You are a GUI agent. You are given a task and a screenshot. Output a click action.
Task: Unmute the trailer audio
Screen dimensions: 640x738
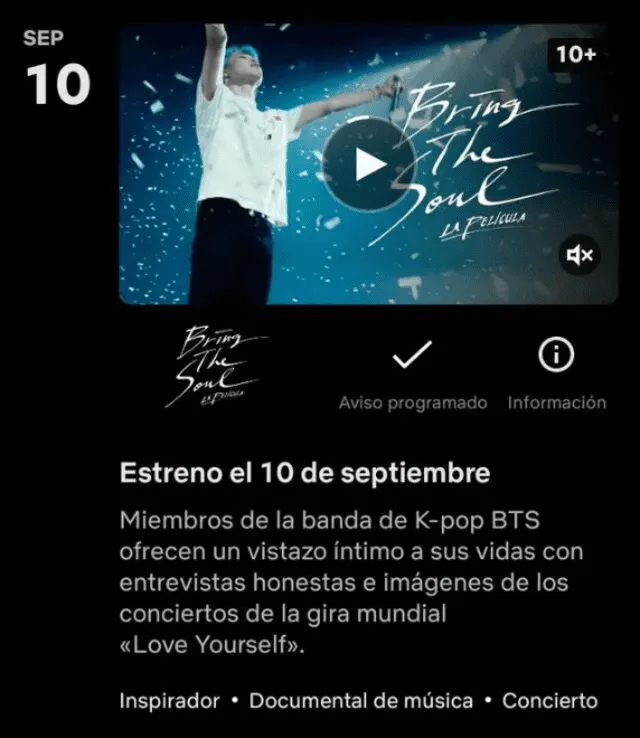[580, 256]
